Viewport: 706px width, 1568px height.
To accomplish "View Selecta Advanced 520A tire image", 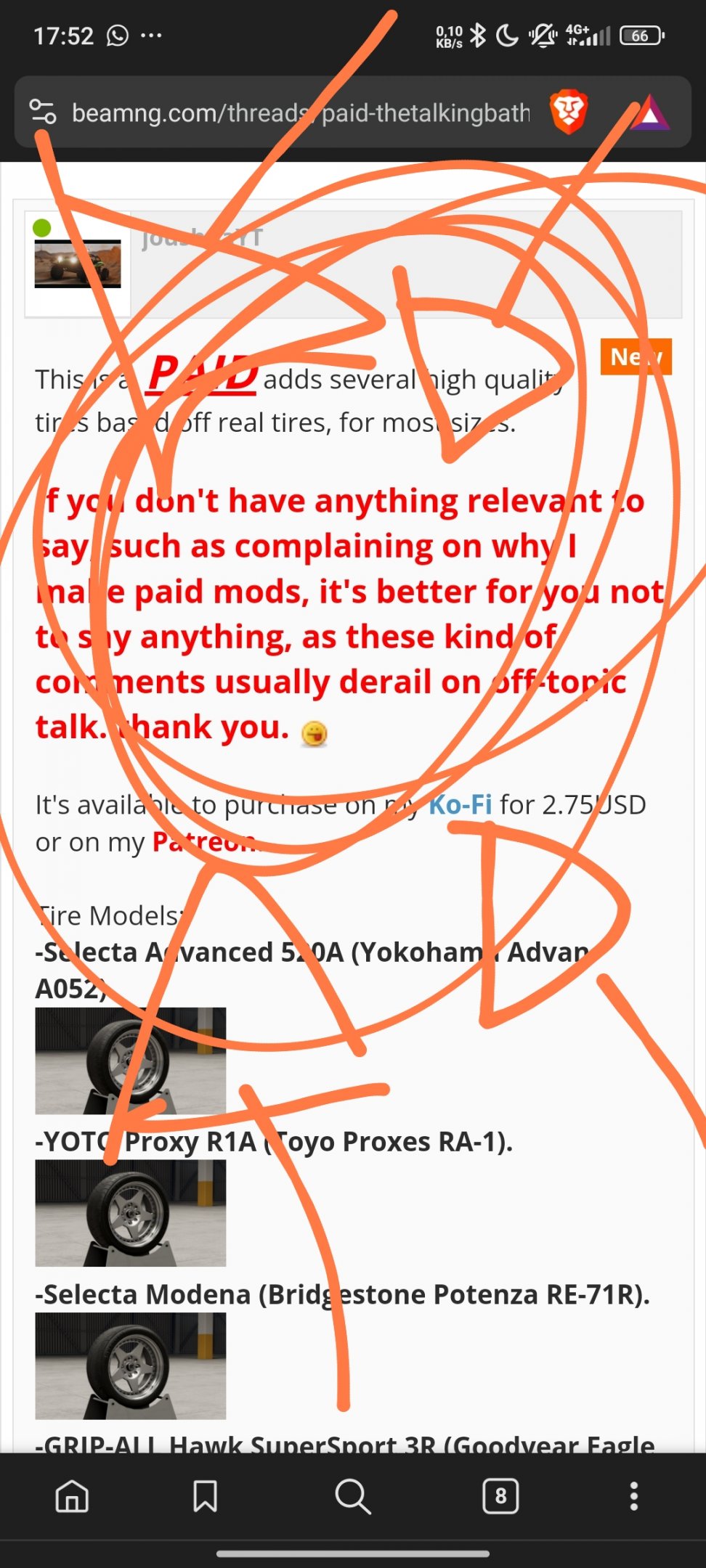I will 131,1061.
